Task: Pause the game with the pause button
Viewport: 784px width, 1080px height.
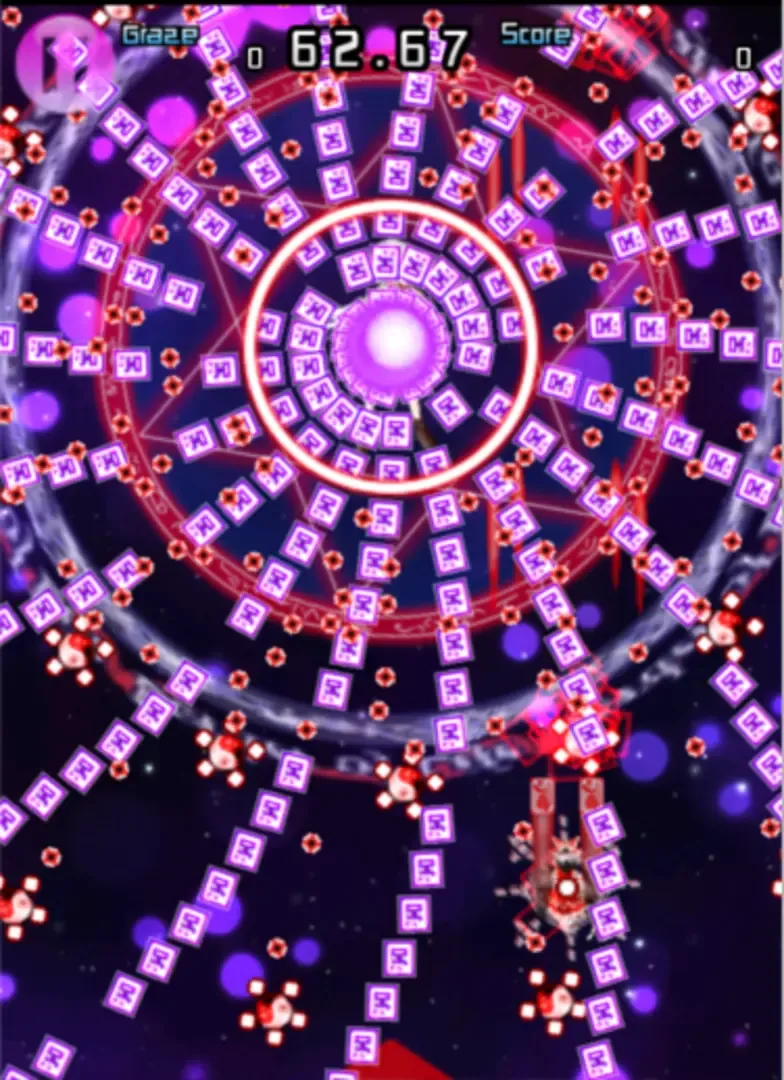Action: [65, 62]
